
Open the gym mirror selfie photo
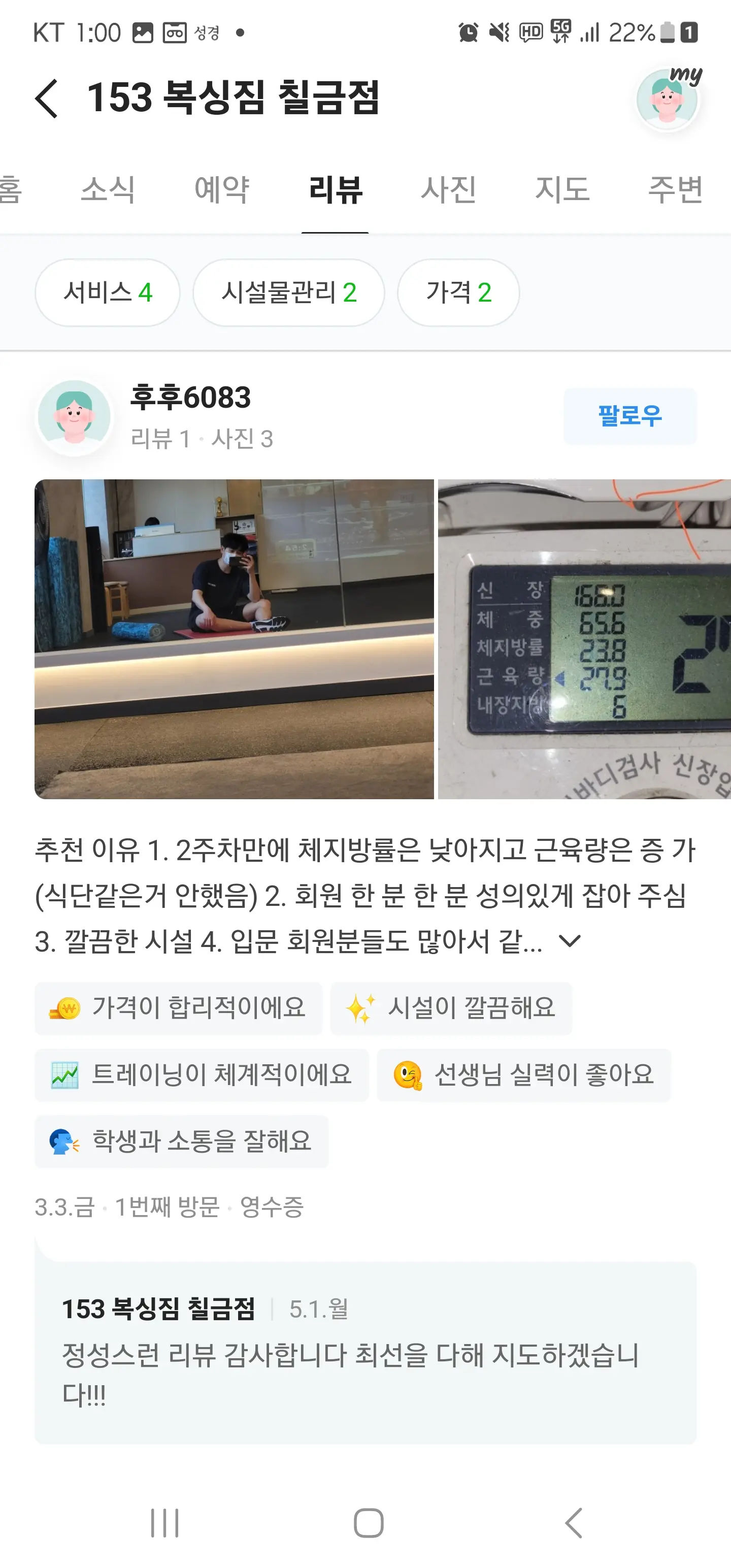click(x=235, y=639)
